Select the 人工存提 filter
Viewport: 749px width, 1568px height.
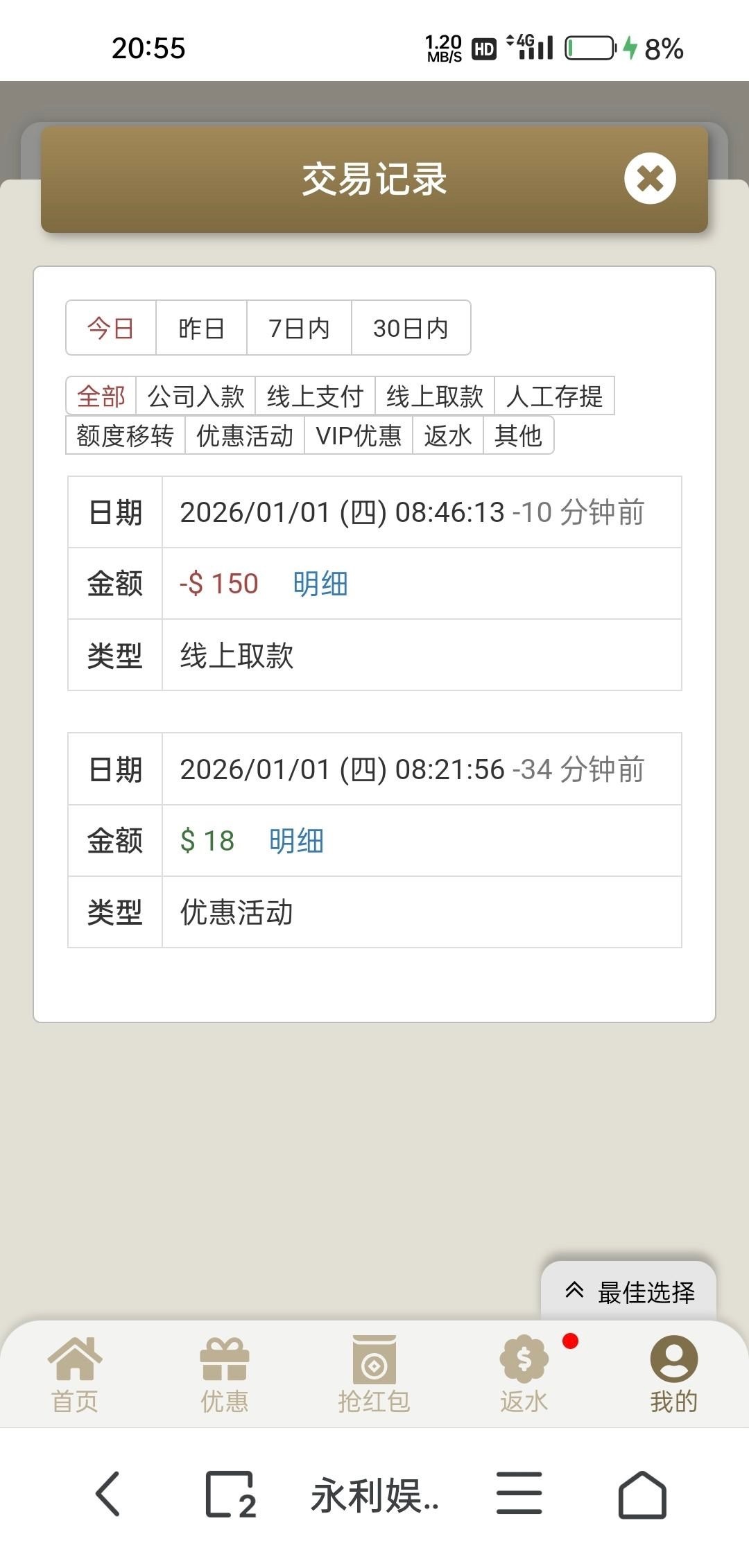coord(554,397)
